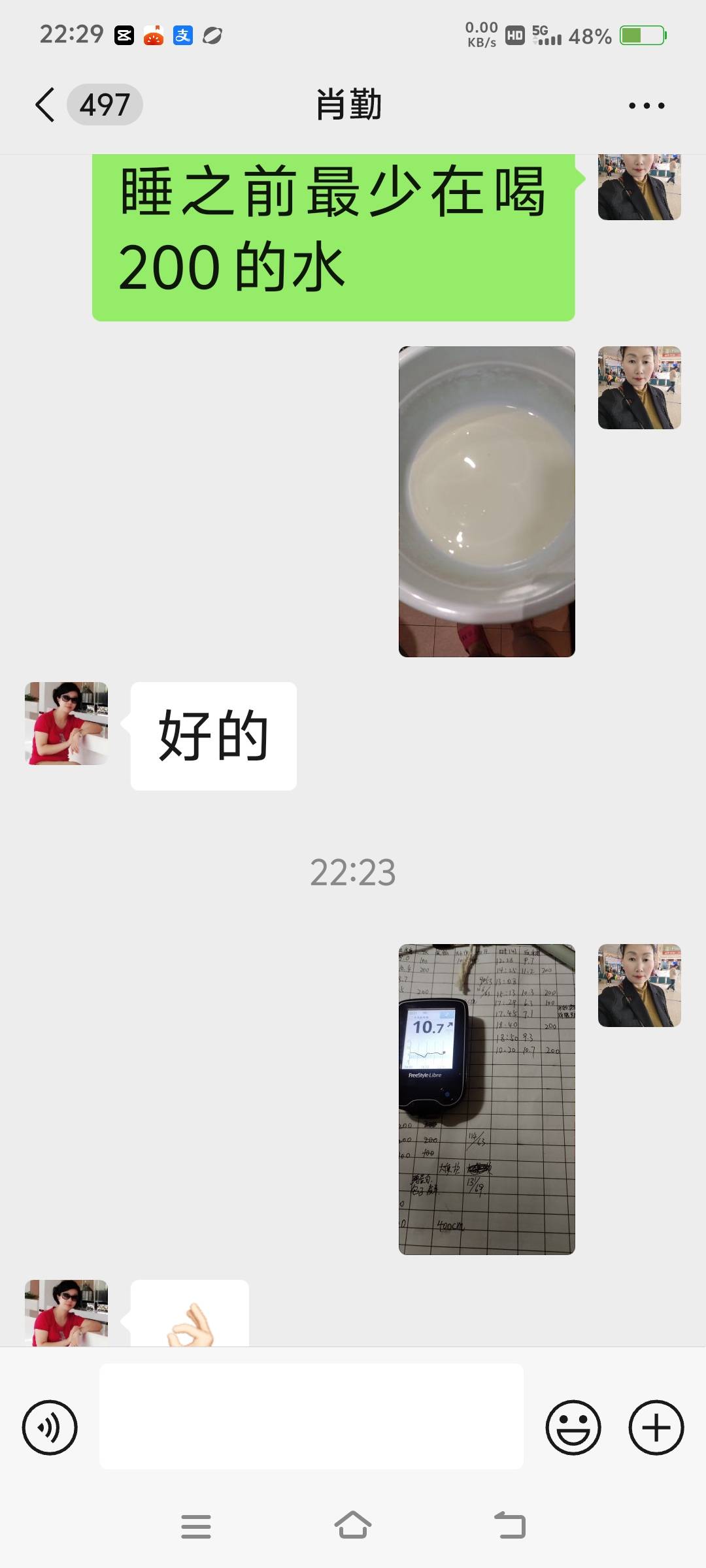Open the photo of the white bowl
This screenshot has width=706, height=1568.
coord(486,501)
